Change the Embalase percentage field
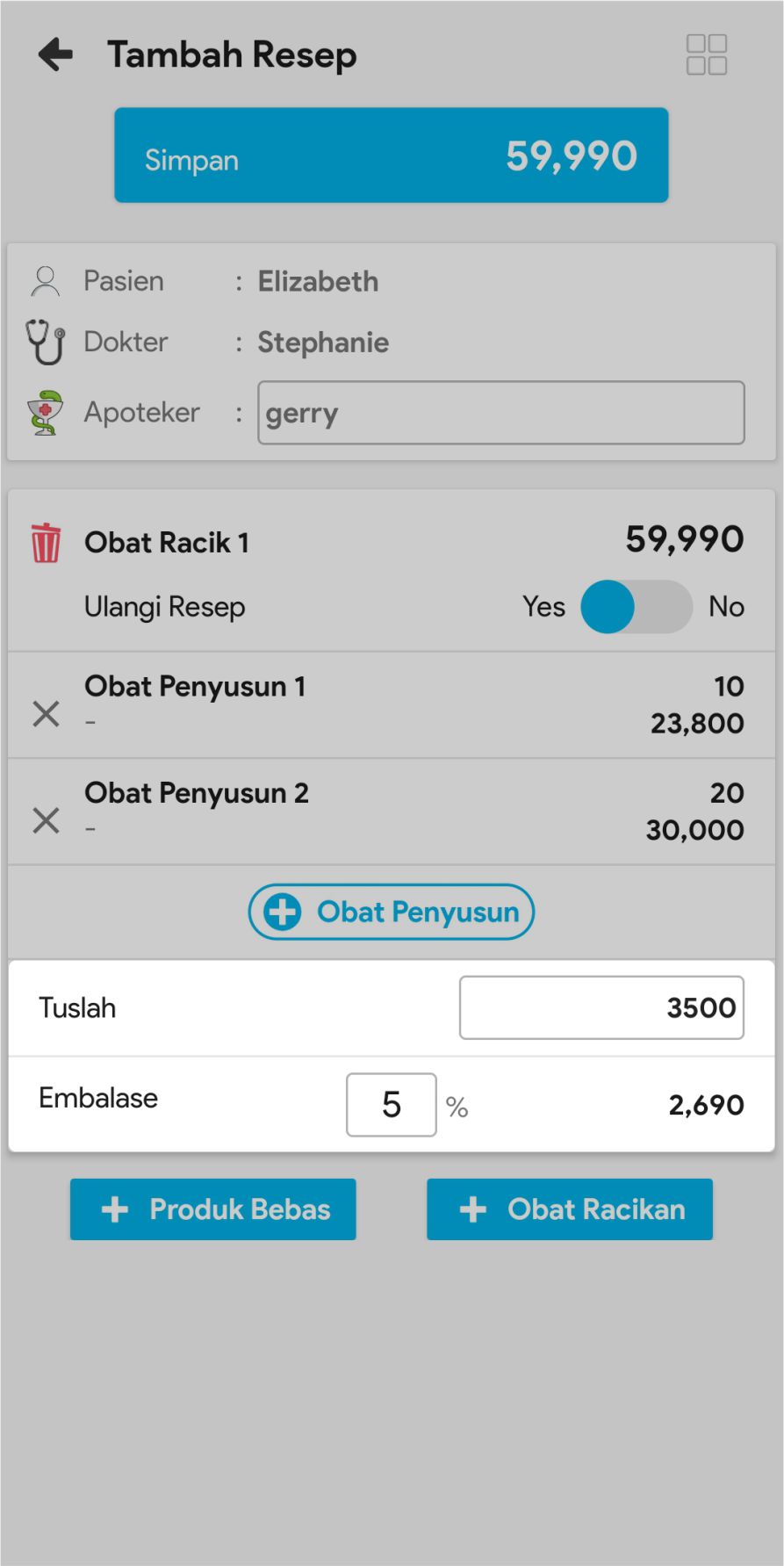784x1566 pixels. (392, 1105)
